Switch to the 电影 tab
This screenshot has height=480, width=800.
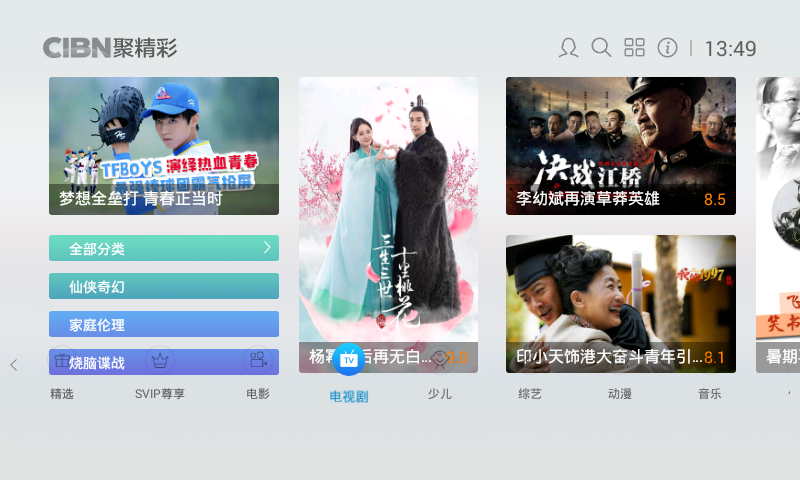tap(258, 393)
